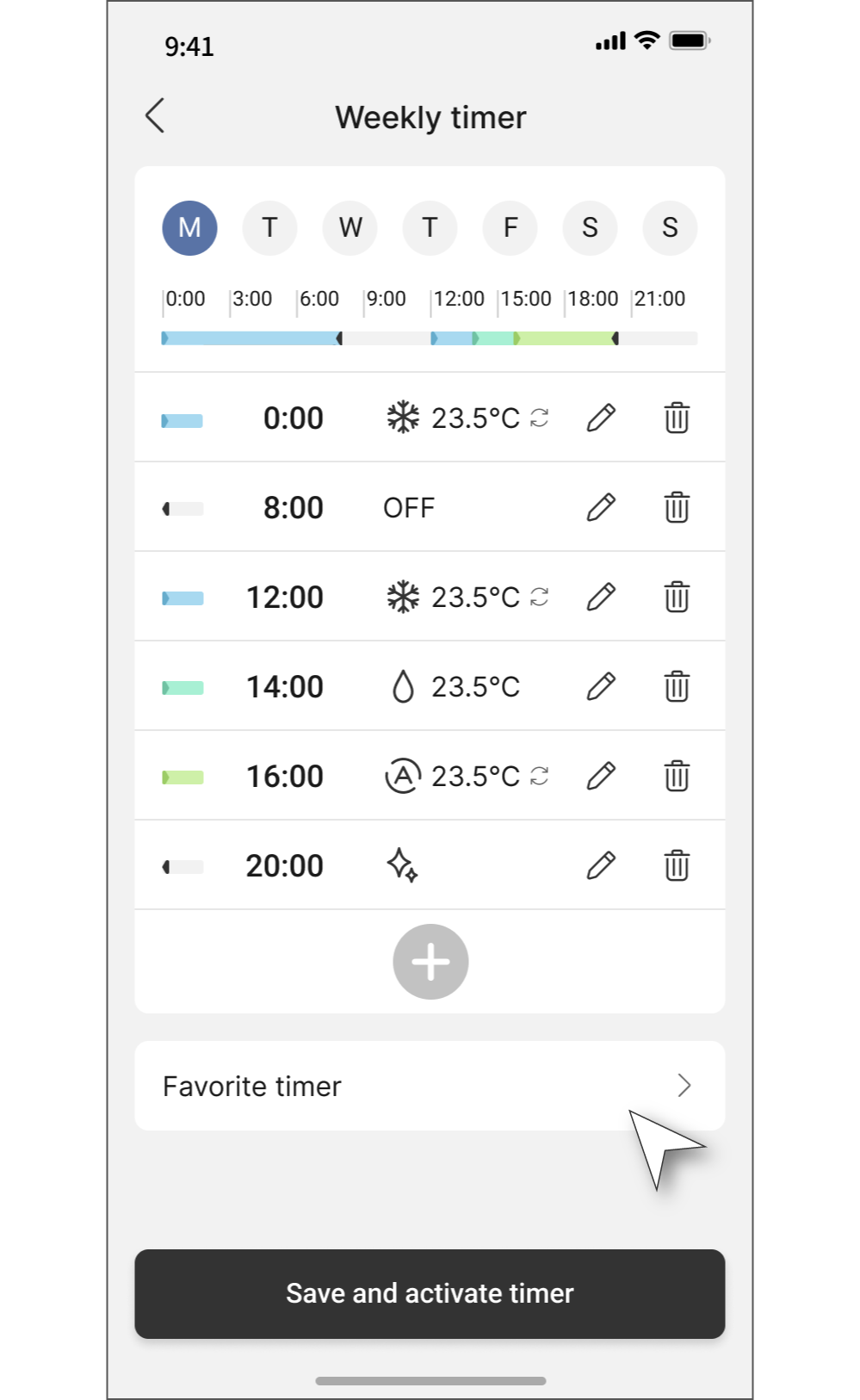Edit the 14:00 dry mode entry
The width and height of the screenshot is (860, 1400).
(601, 687)
